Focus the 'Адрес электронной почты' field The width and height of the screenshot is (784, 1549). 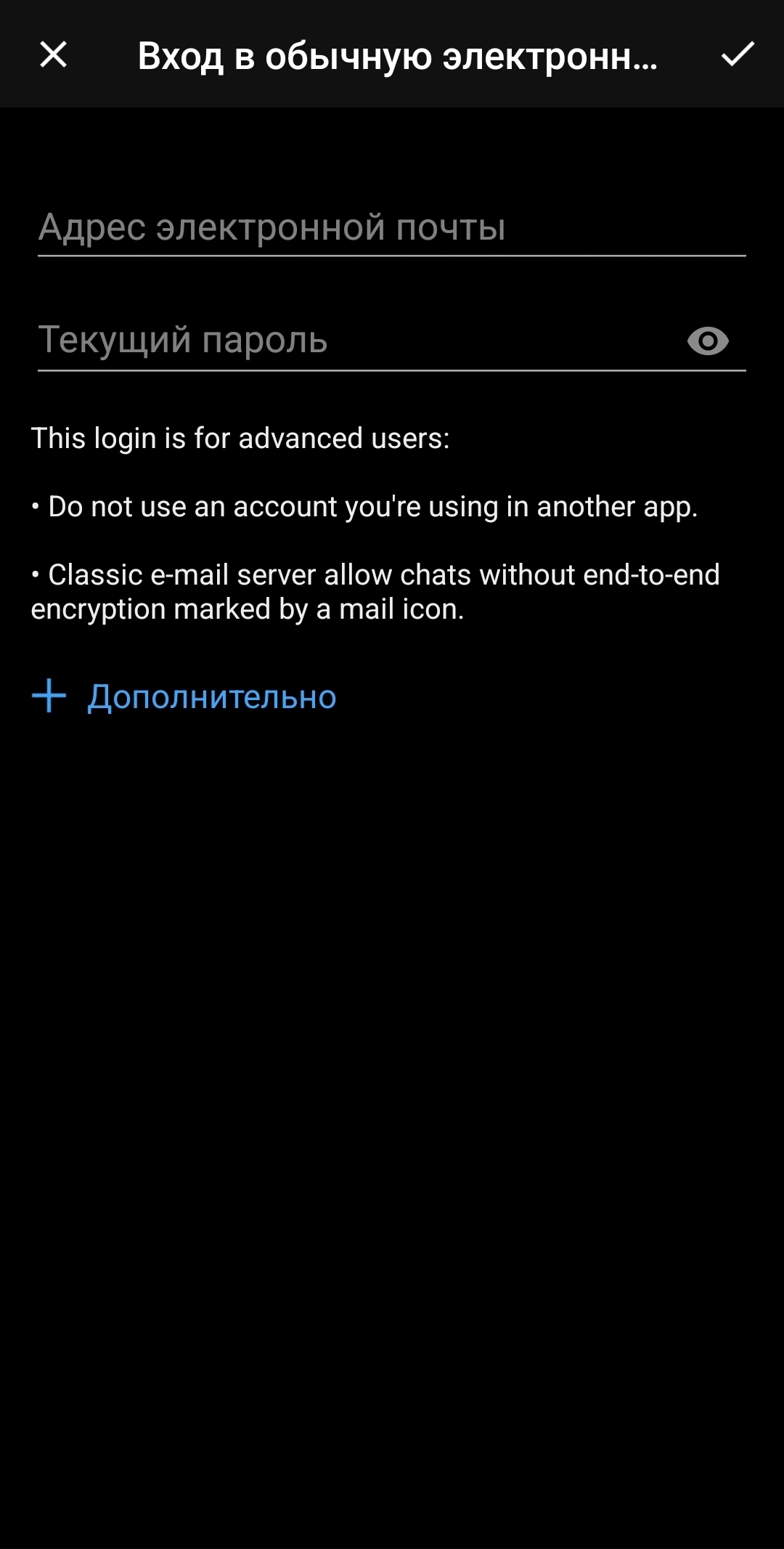[x=391, y=228]
